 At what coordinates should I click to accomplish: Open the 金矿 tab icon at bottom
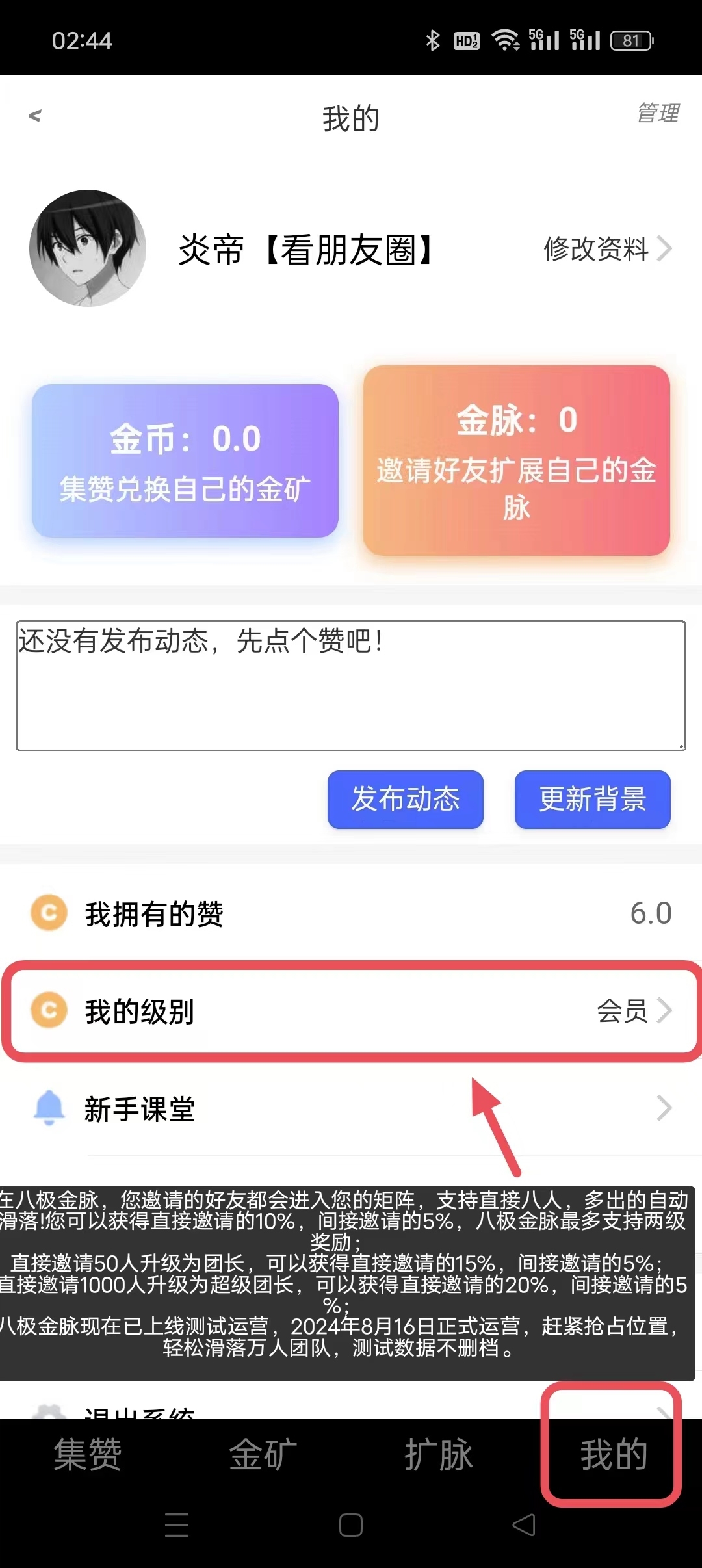260,1456
